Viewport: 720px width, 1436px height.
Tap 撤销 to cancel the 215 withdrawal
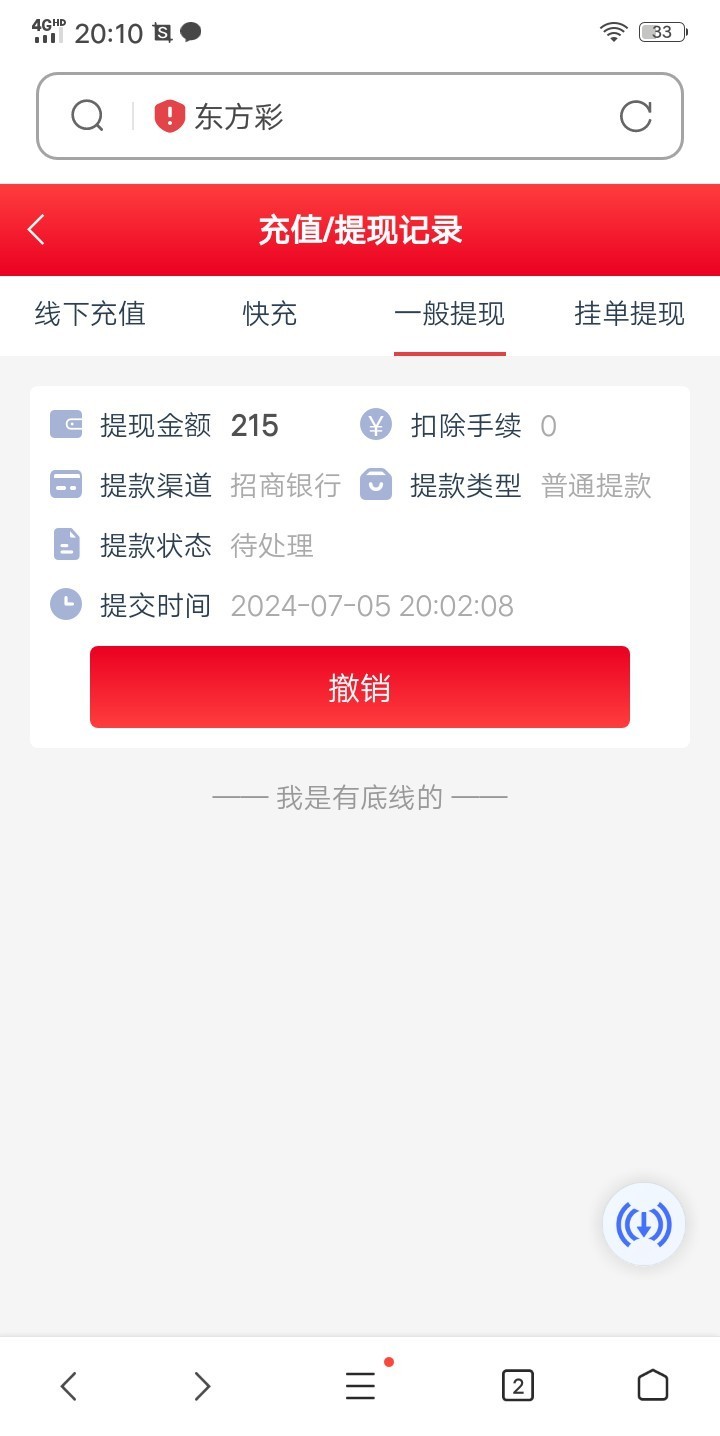point(360,687)
